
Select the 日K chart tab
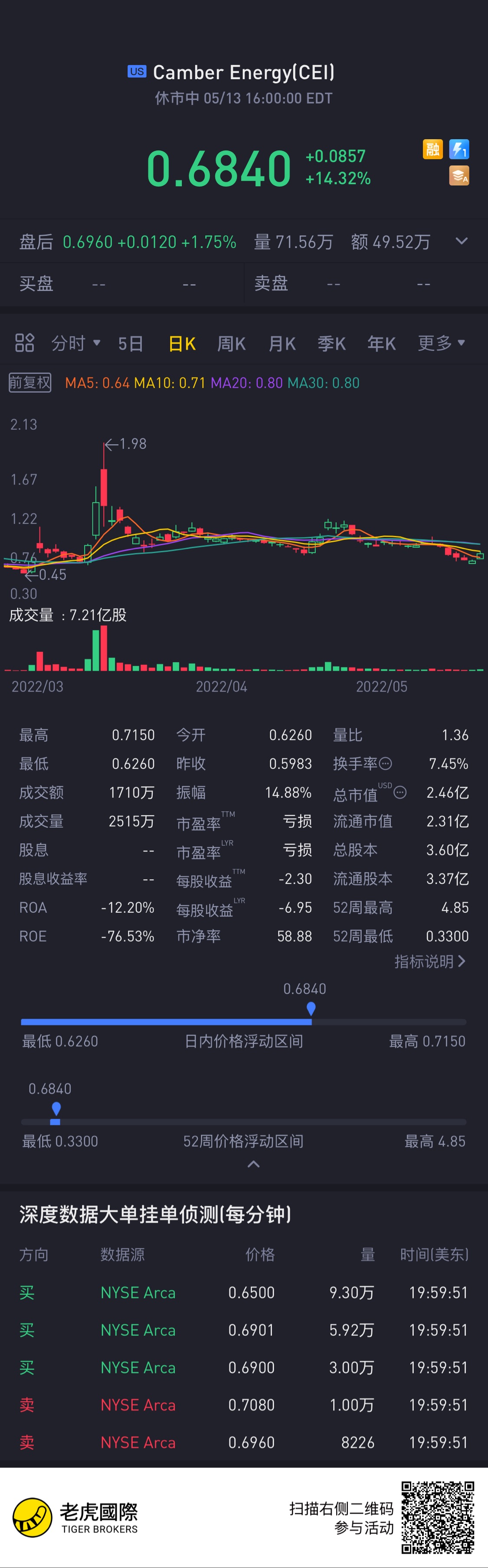click(x=182, y=344)
